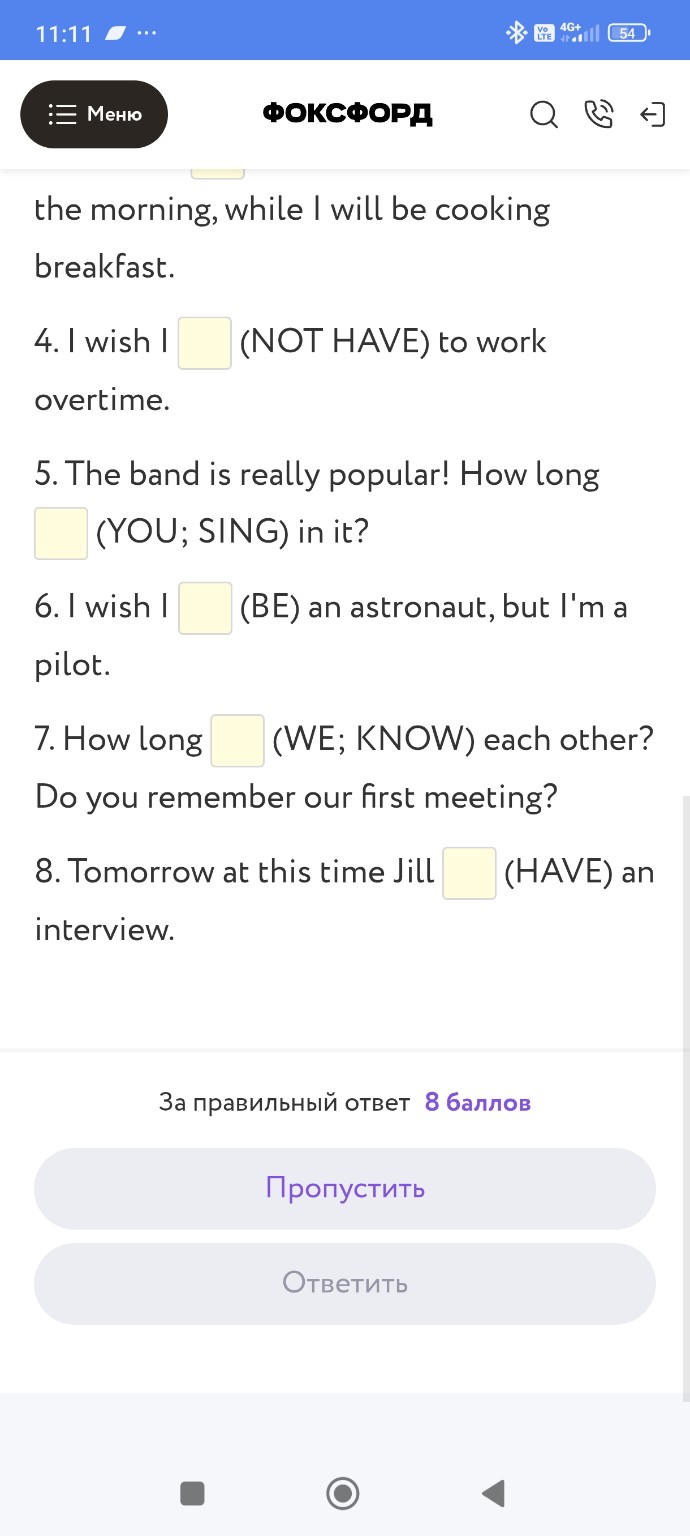Submit answers with the Ответить button
The image size is (690, 1536).
pos(345,1283)
